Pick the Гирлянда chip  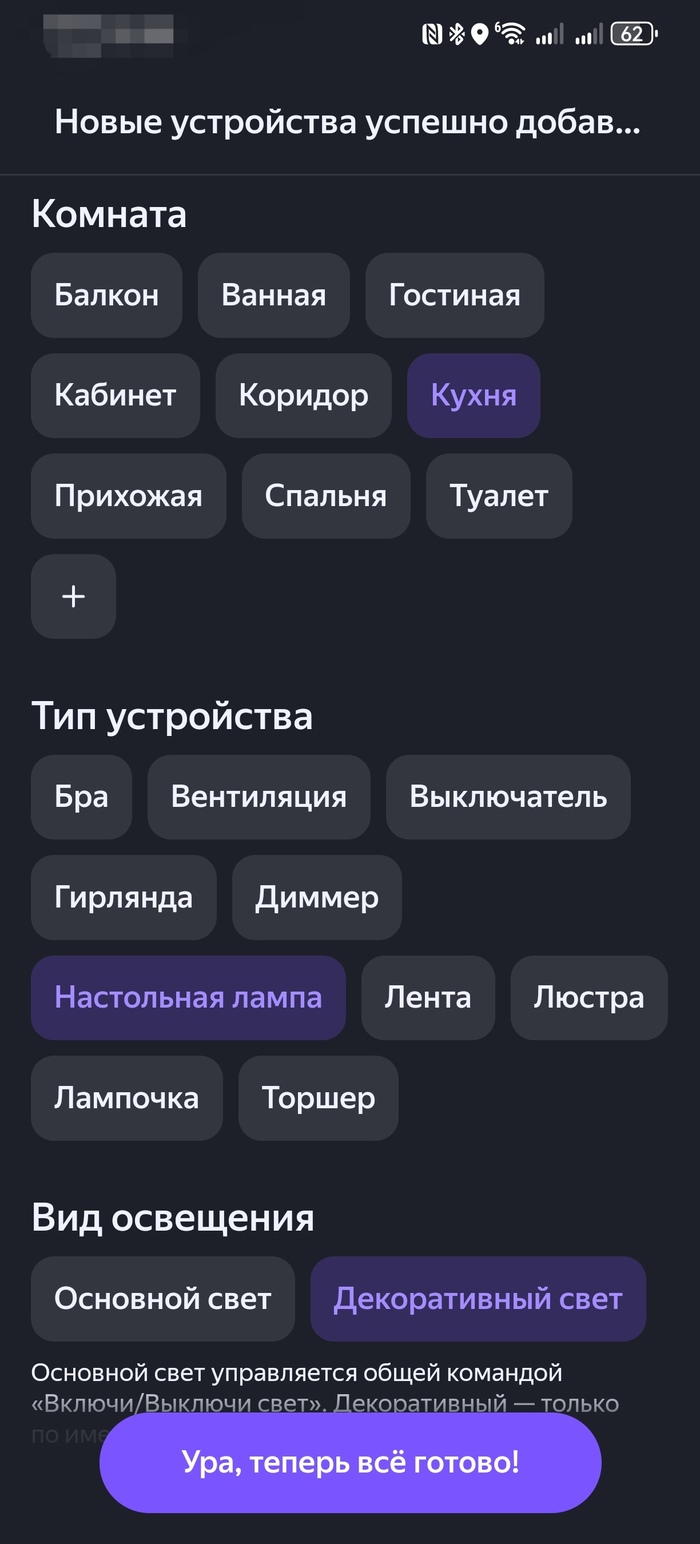[123, 897]
